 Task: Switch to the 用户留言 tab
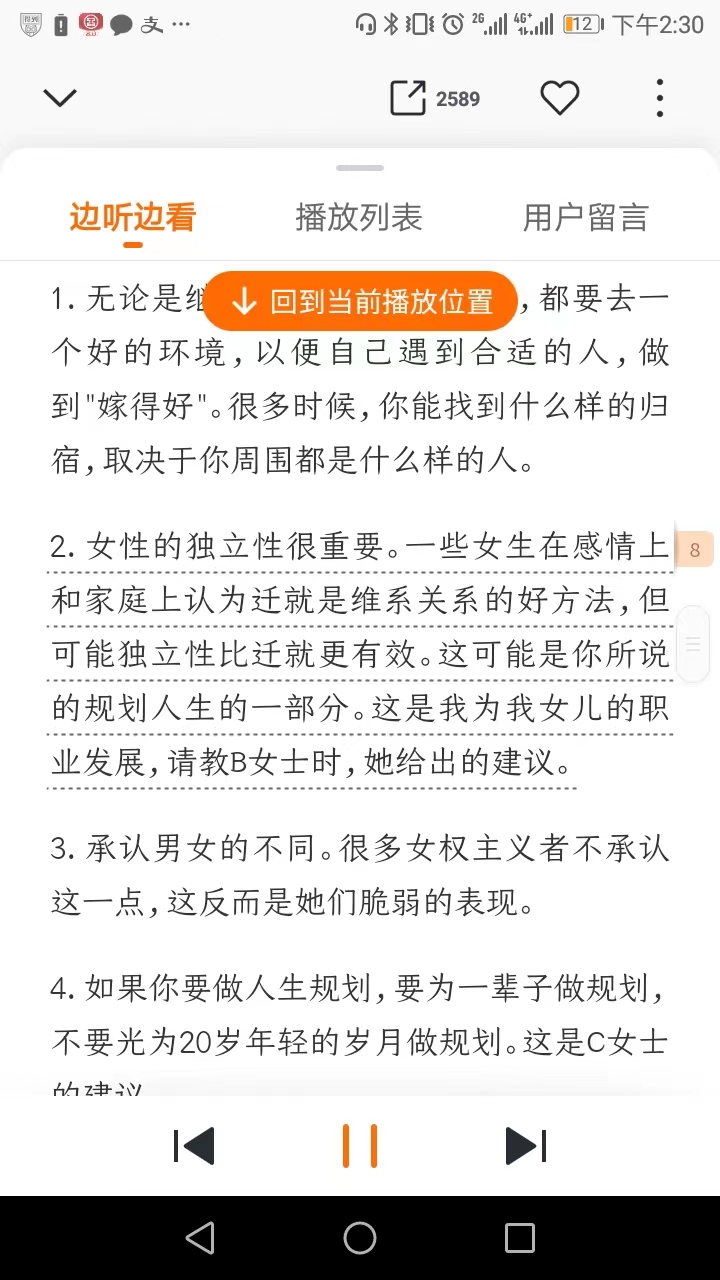(586, 217)
